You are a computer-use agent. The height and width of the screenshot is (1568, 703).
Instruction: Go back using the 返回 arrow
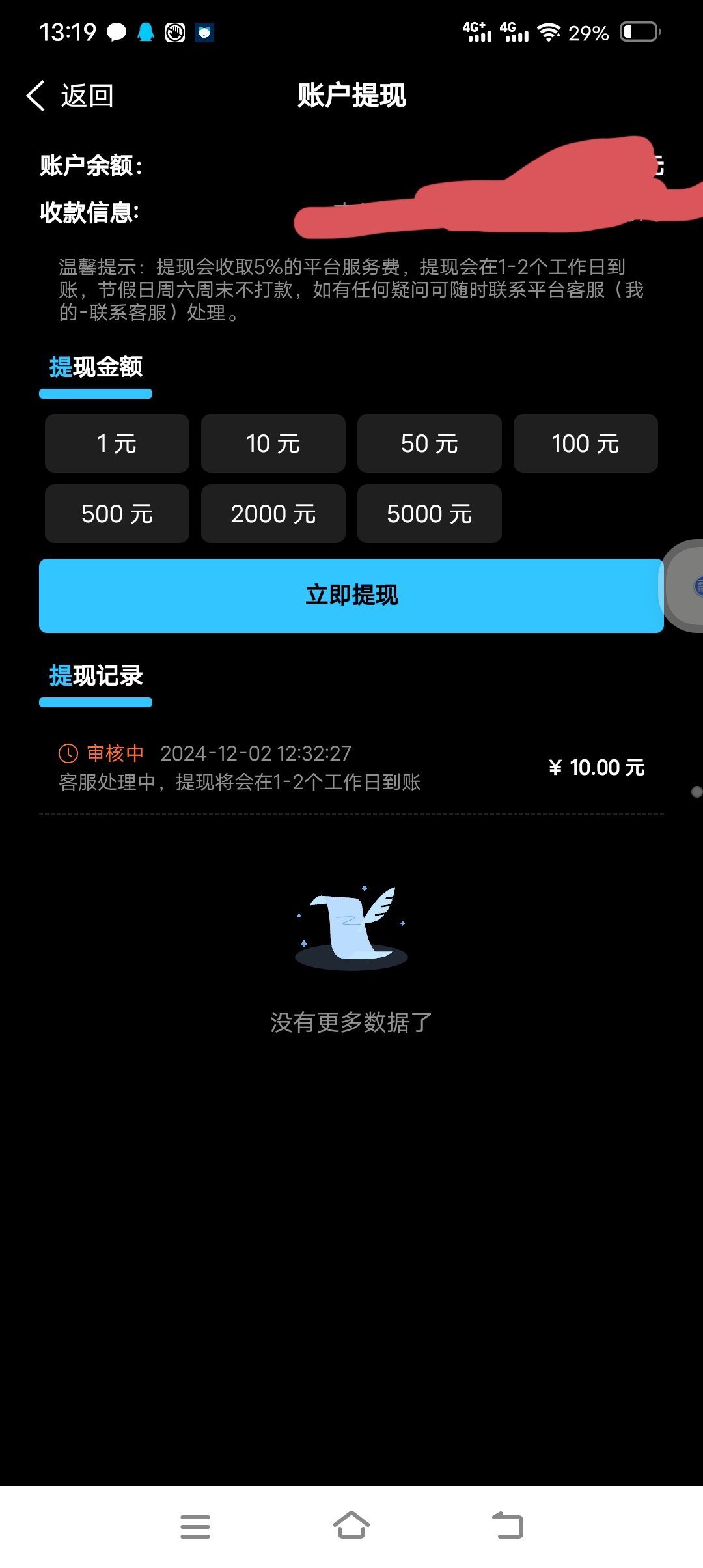pyautogui.click(x=70, y=96)
